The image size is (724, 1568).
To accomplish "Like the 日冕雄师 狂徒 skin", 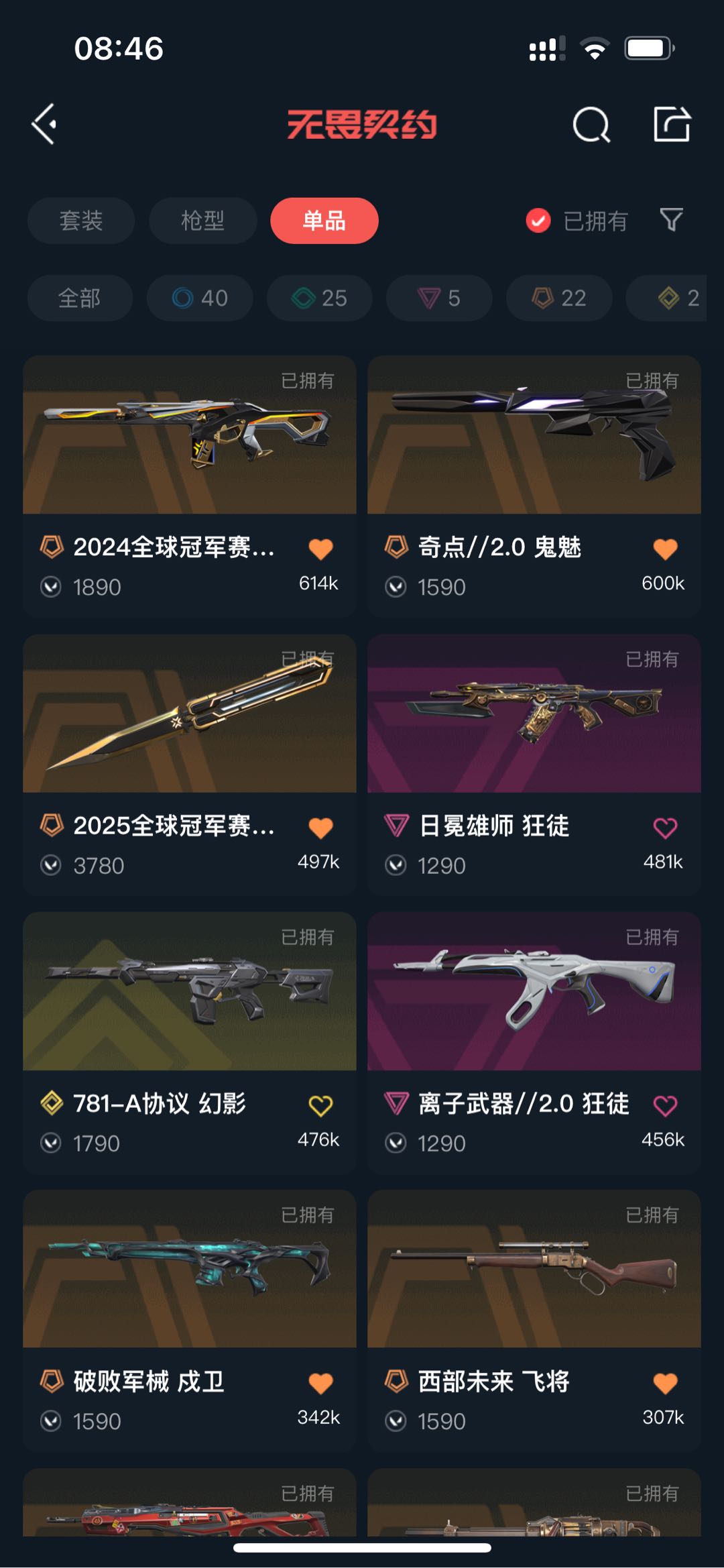I will [665, 828].
